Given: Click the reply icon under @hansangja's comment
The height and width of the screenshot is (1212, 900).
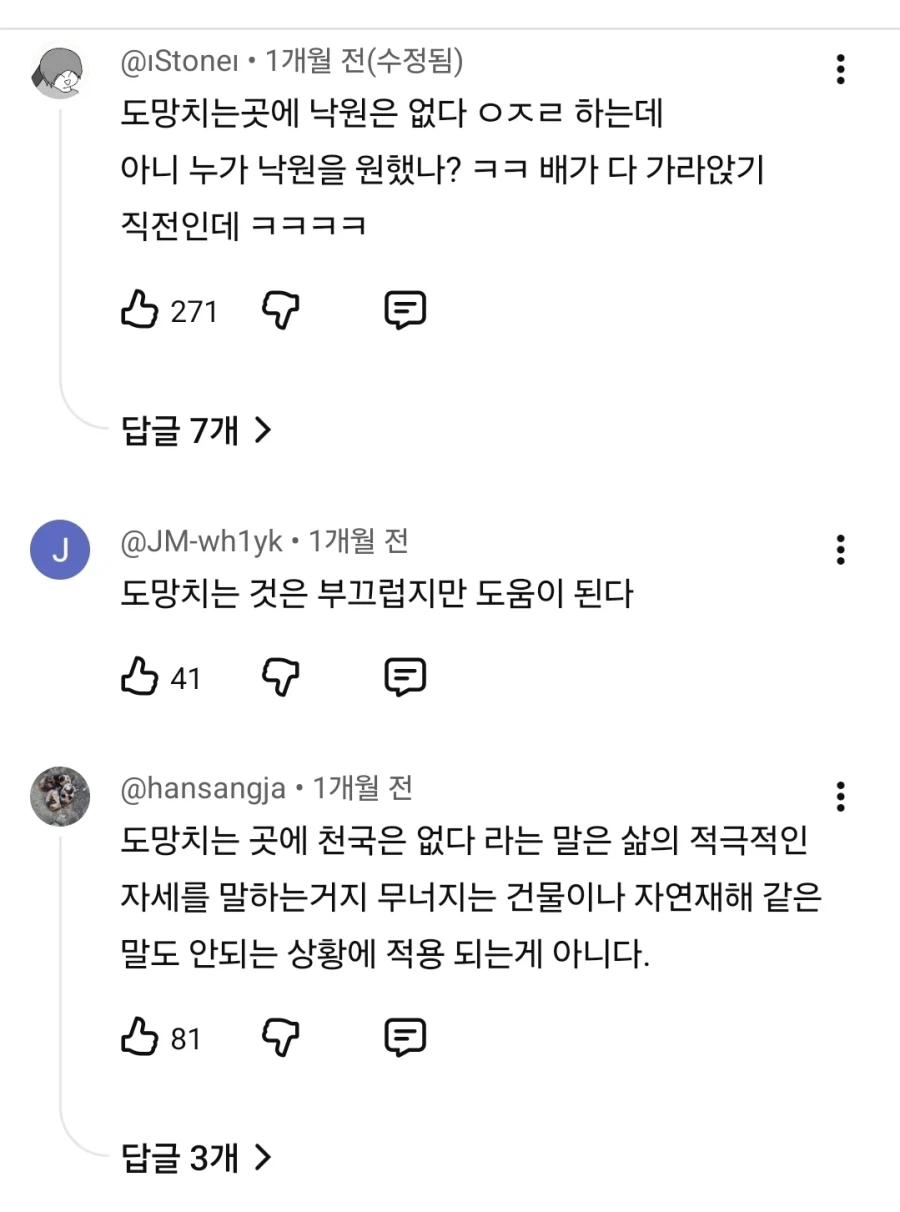Looking at the screenshot, I should [405, 1038].
